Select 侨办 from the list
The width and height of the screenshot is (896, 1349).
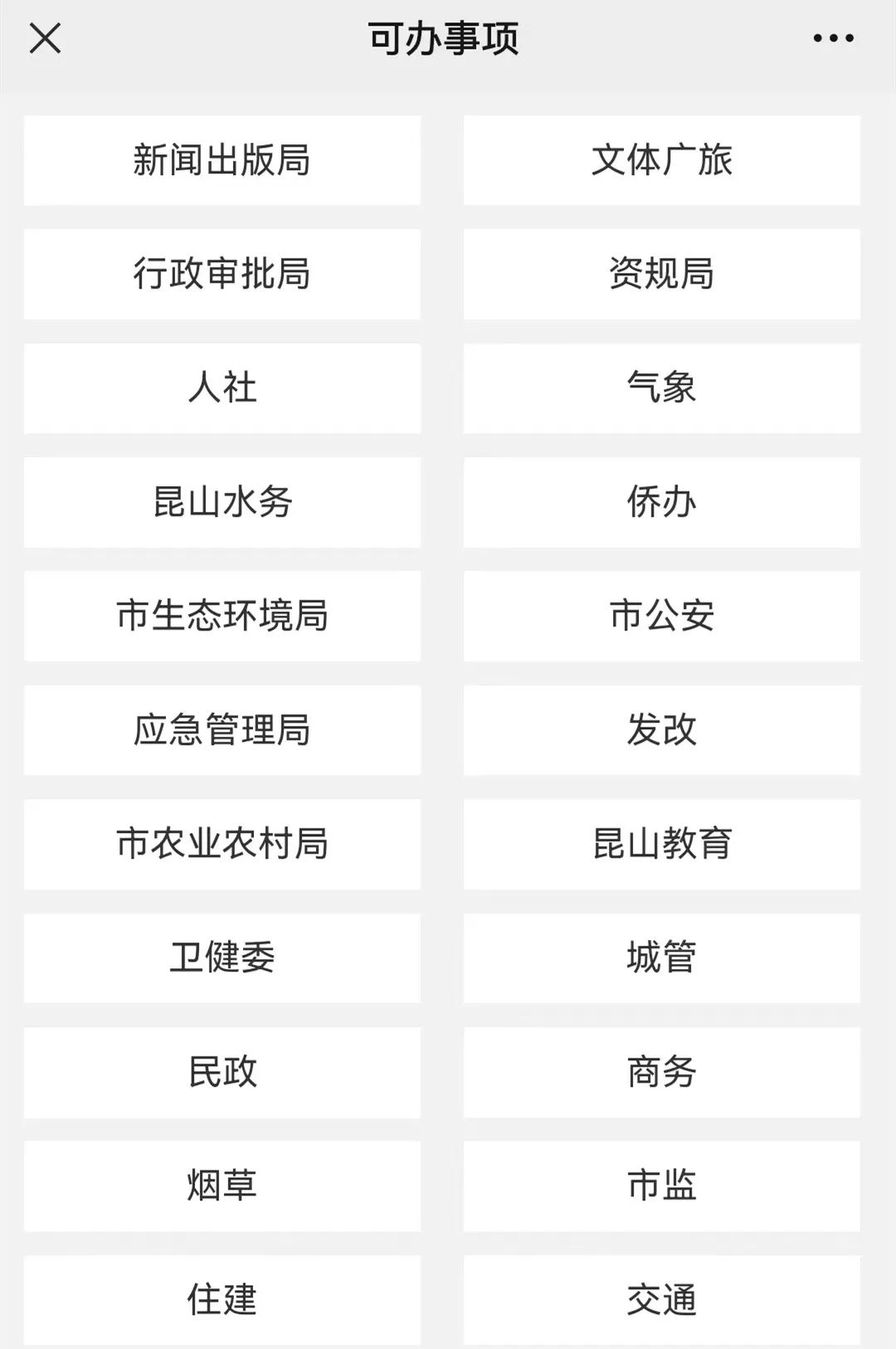[661, 502]
